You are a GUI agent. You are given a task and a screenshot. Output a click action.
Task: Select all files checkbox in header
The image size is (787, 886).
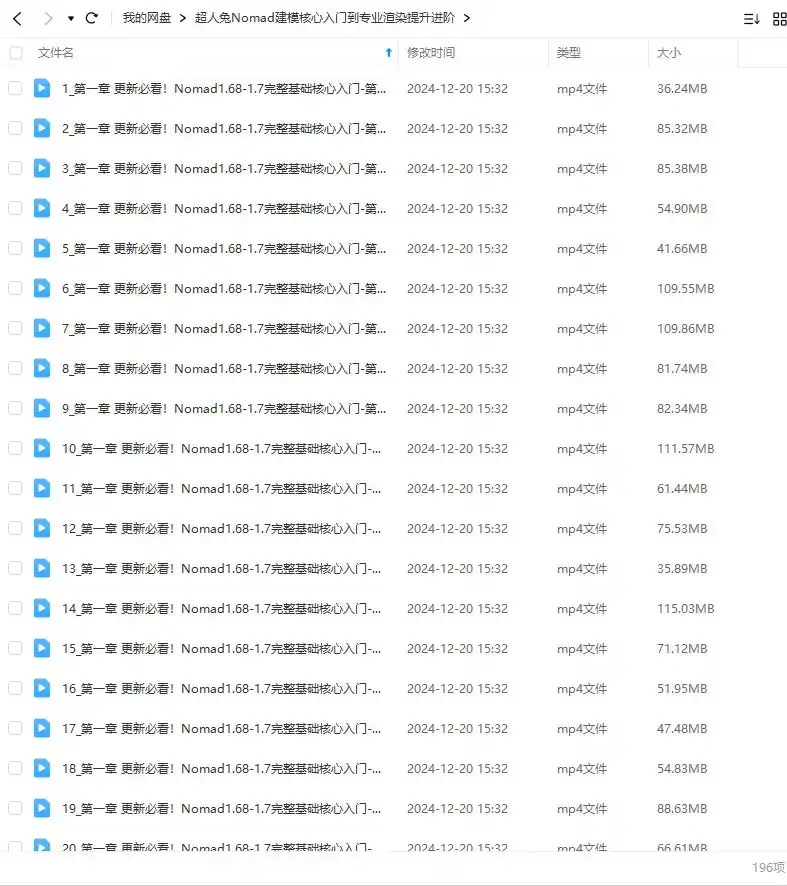[x=15, y=52]
